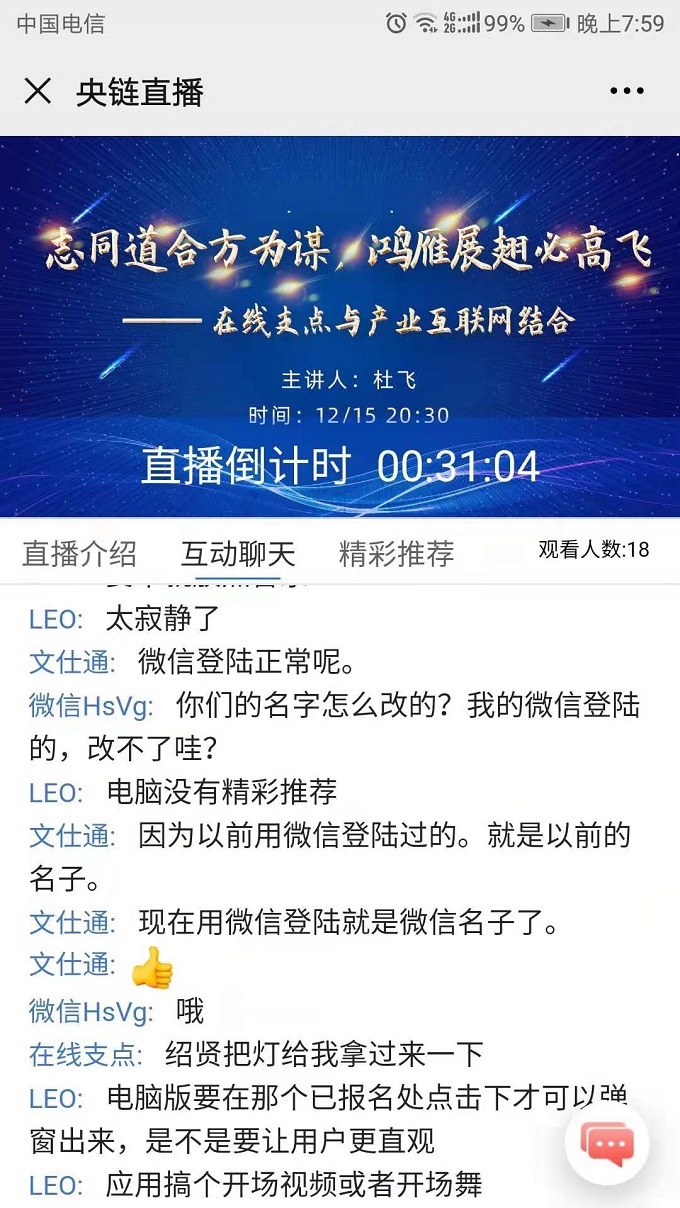Switch to the 精彩推荐 tab

click(x=397, y=553)
